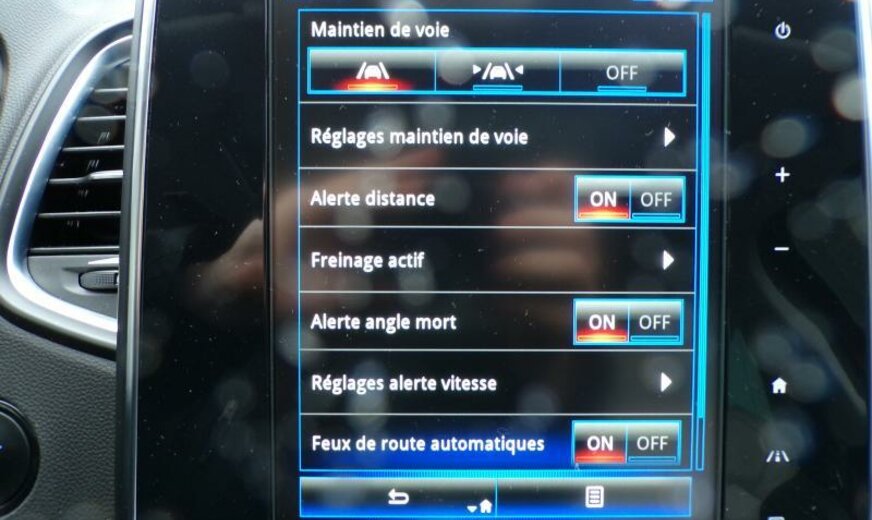Switch Alerte angle mort to OFF
The width and height of the screenshot is (872, 520).
tap(655, 322)
